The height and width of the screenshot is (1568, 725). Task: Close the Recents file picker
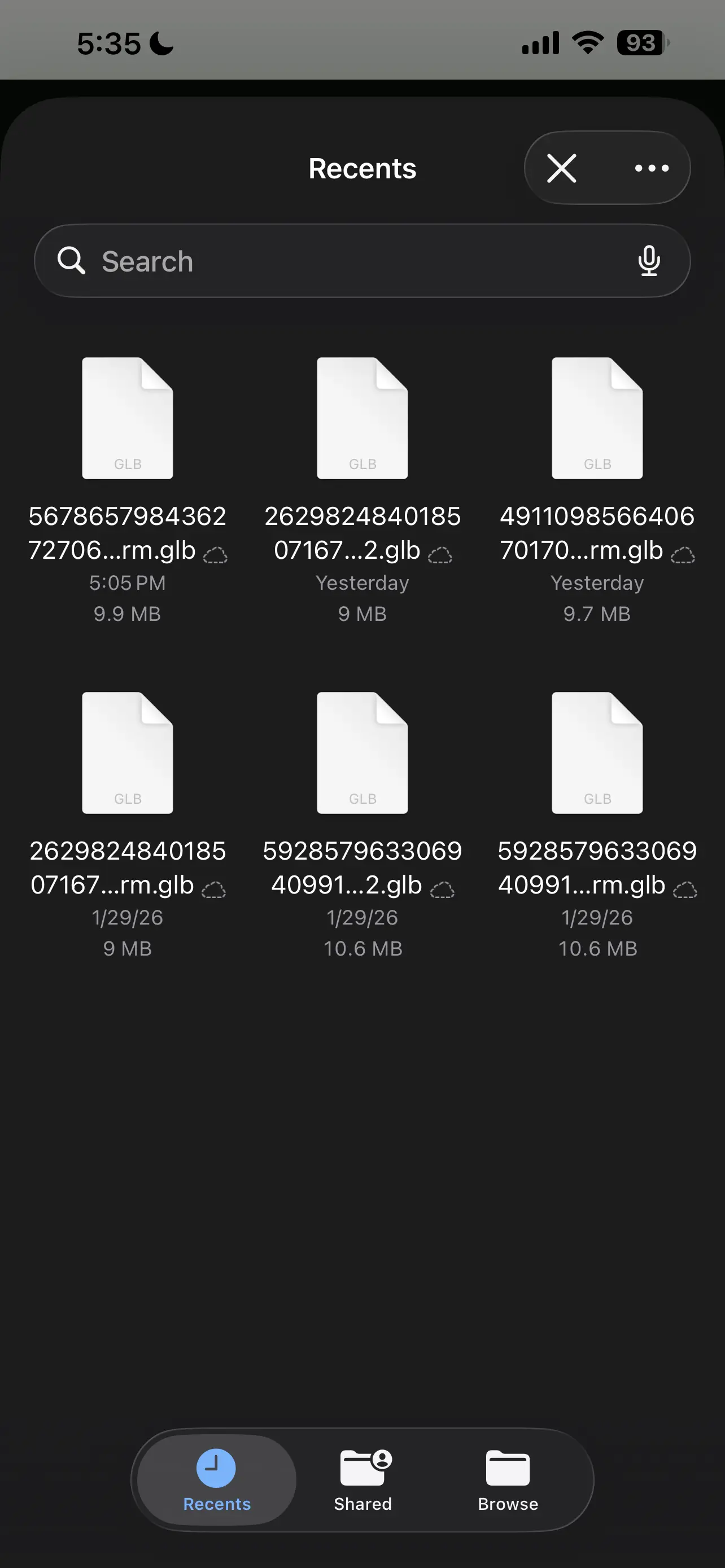[x=561, y=168]
